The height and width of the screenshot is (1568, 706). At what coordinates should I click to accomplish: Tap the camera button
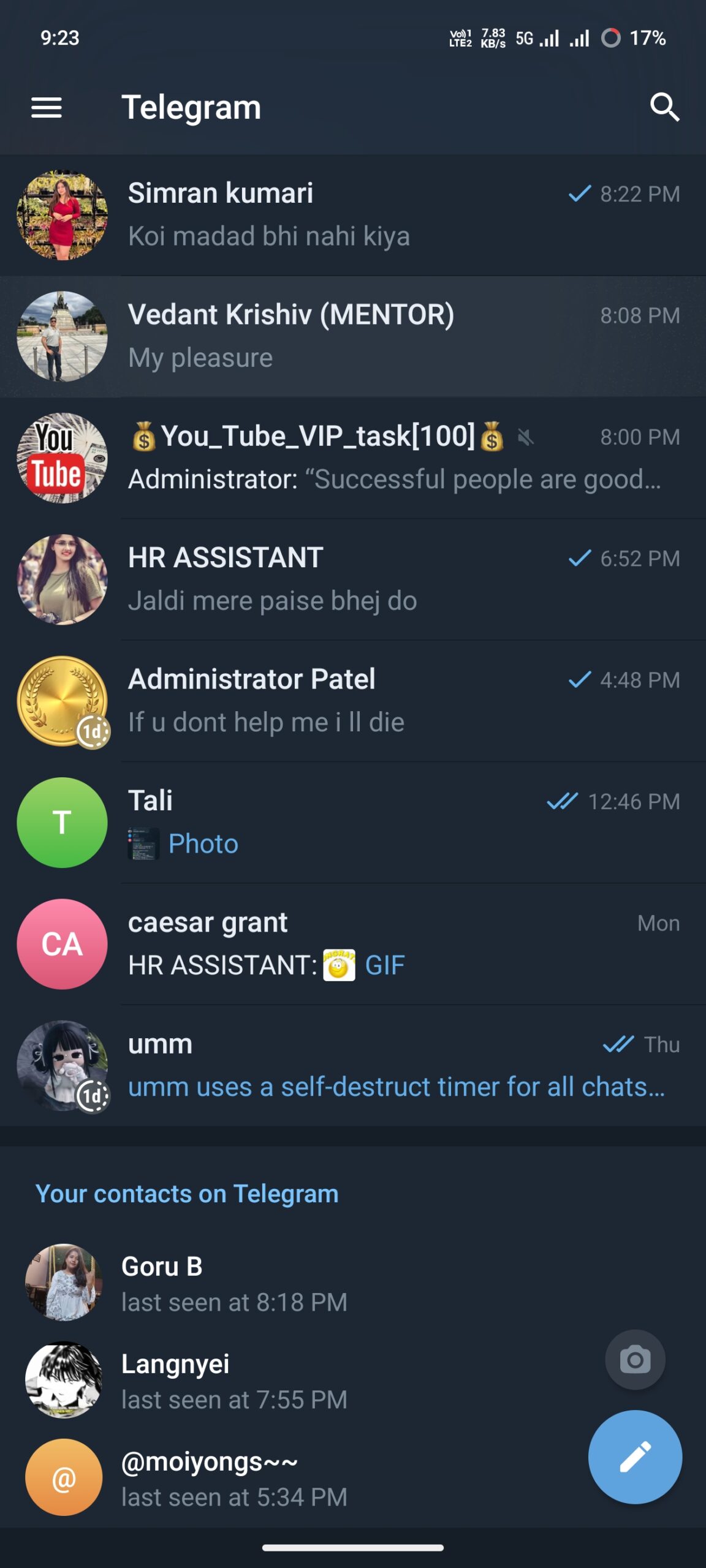pos(635,1360)
